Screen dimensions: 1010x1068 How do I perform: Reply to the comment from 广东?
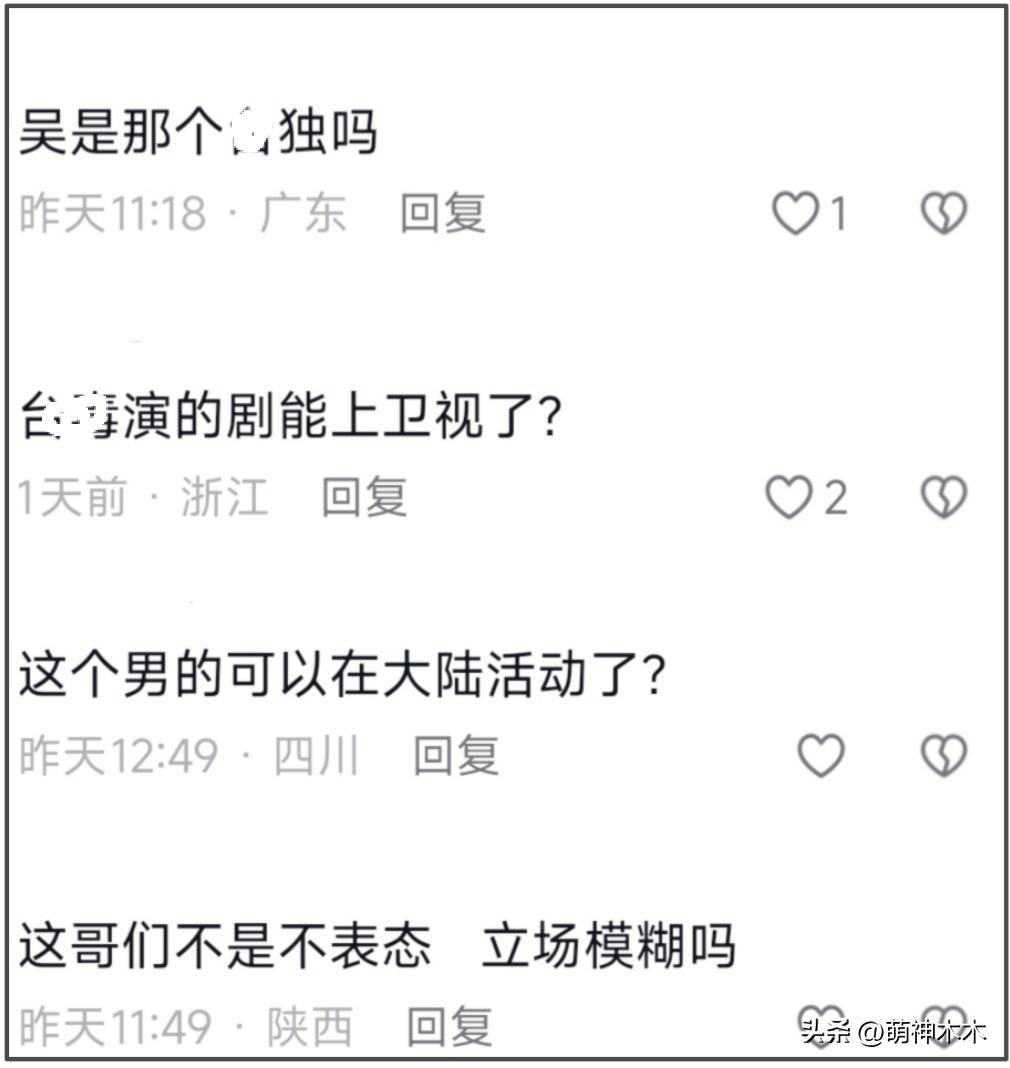[x=442, y=213]
